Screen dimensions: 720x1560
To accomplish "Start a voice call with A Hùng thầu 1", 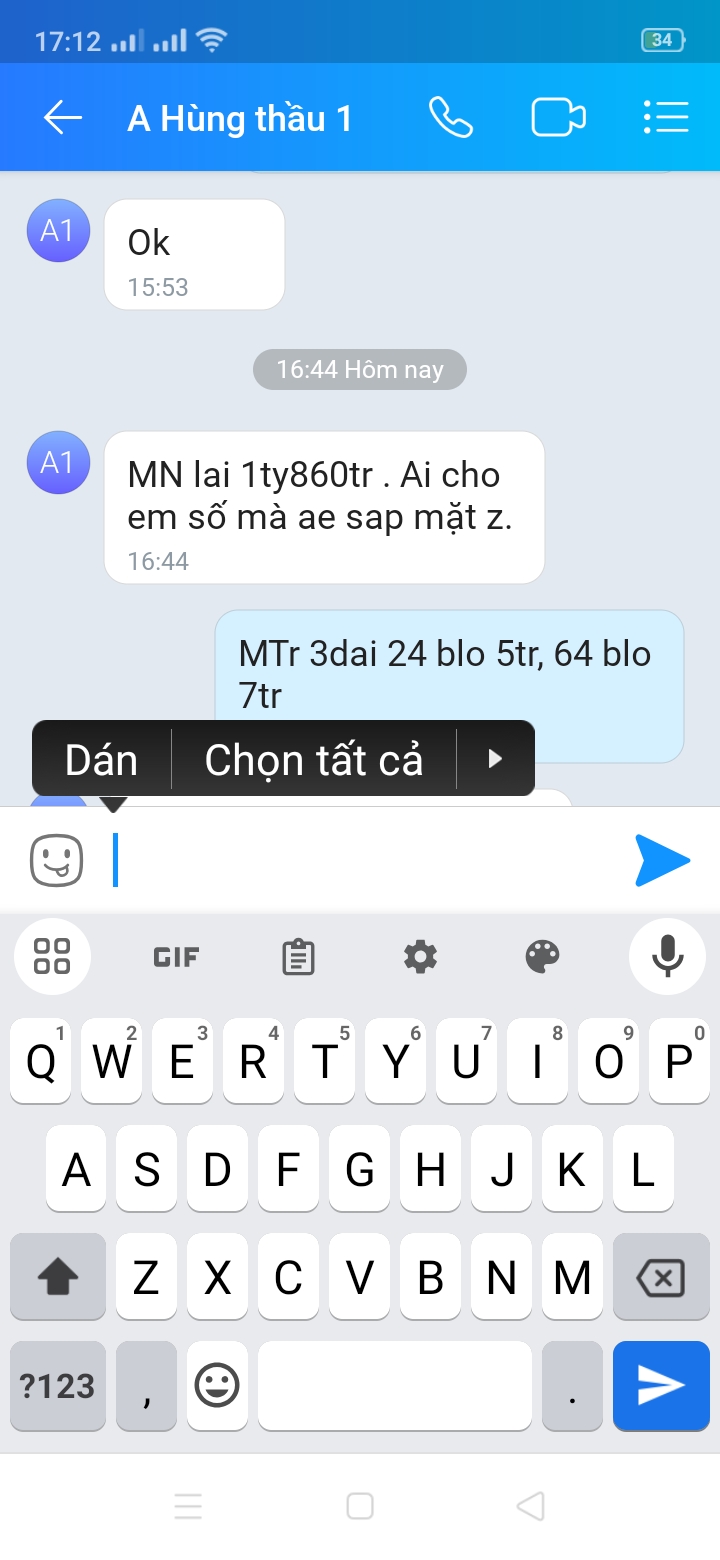I will point(450,118).
